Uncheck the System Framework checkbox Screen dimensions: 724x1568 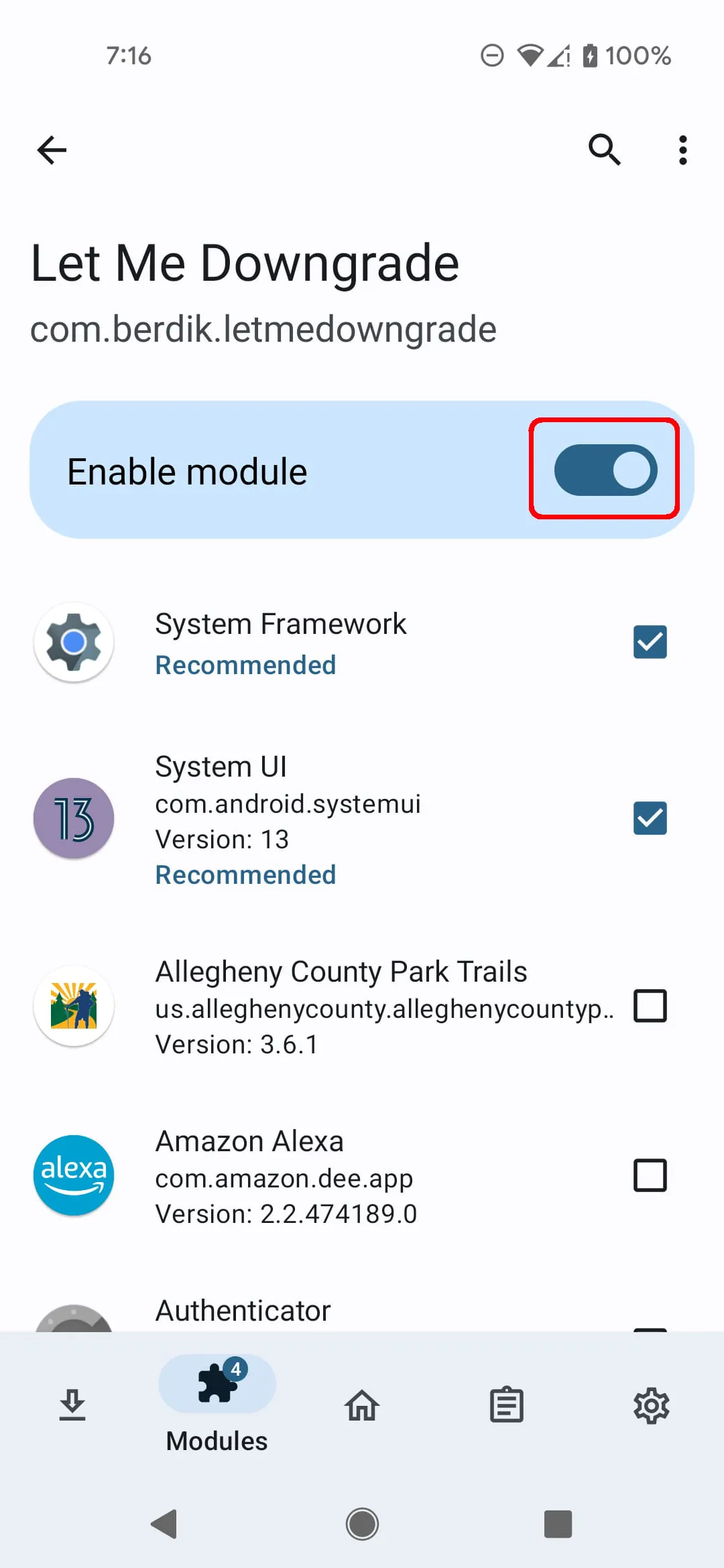(650, 642)
